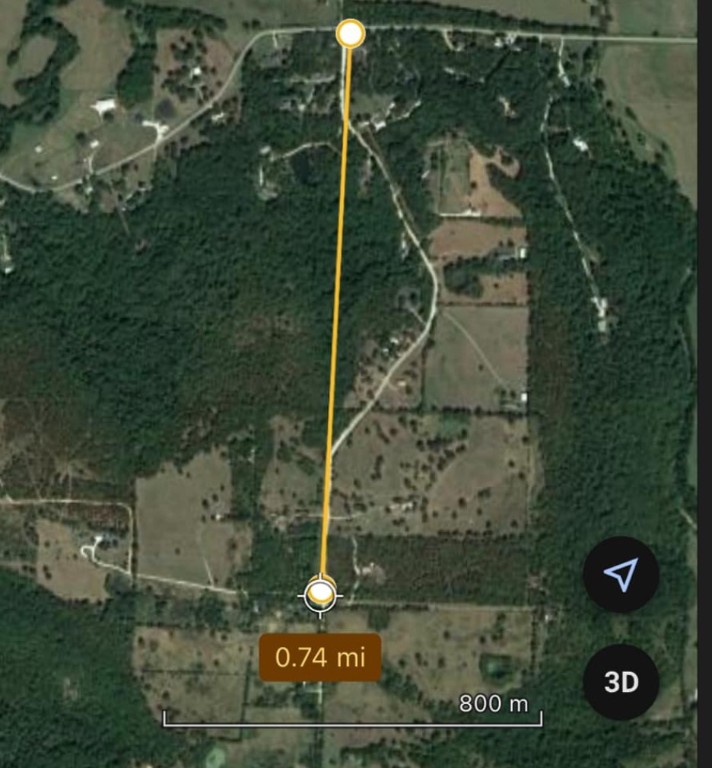Select the measurement end point marker

click(x=320, y=595)
